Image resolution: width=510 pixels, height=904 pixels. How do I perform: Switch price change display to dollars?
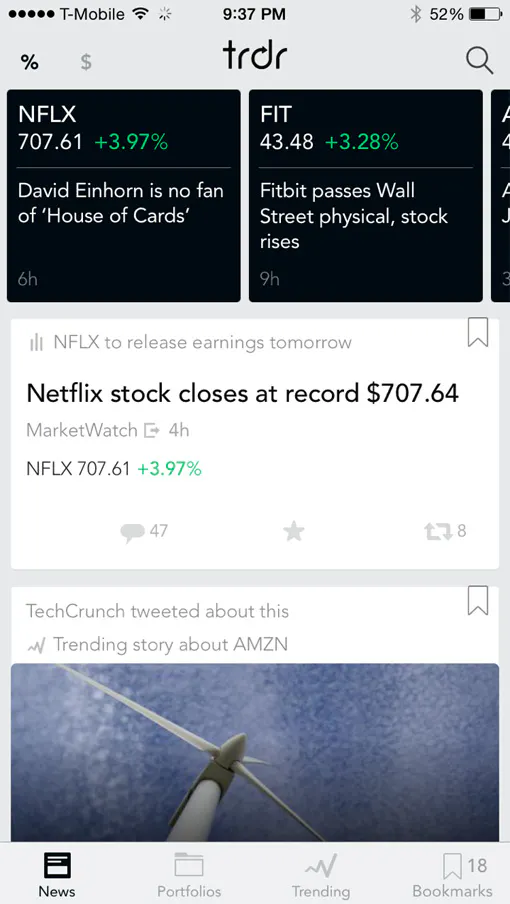pyautogui.click(x=86, y=62)
